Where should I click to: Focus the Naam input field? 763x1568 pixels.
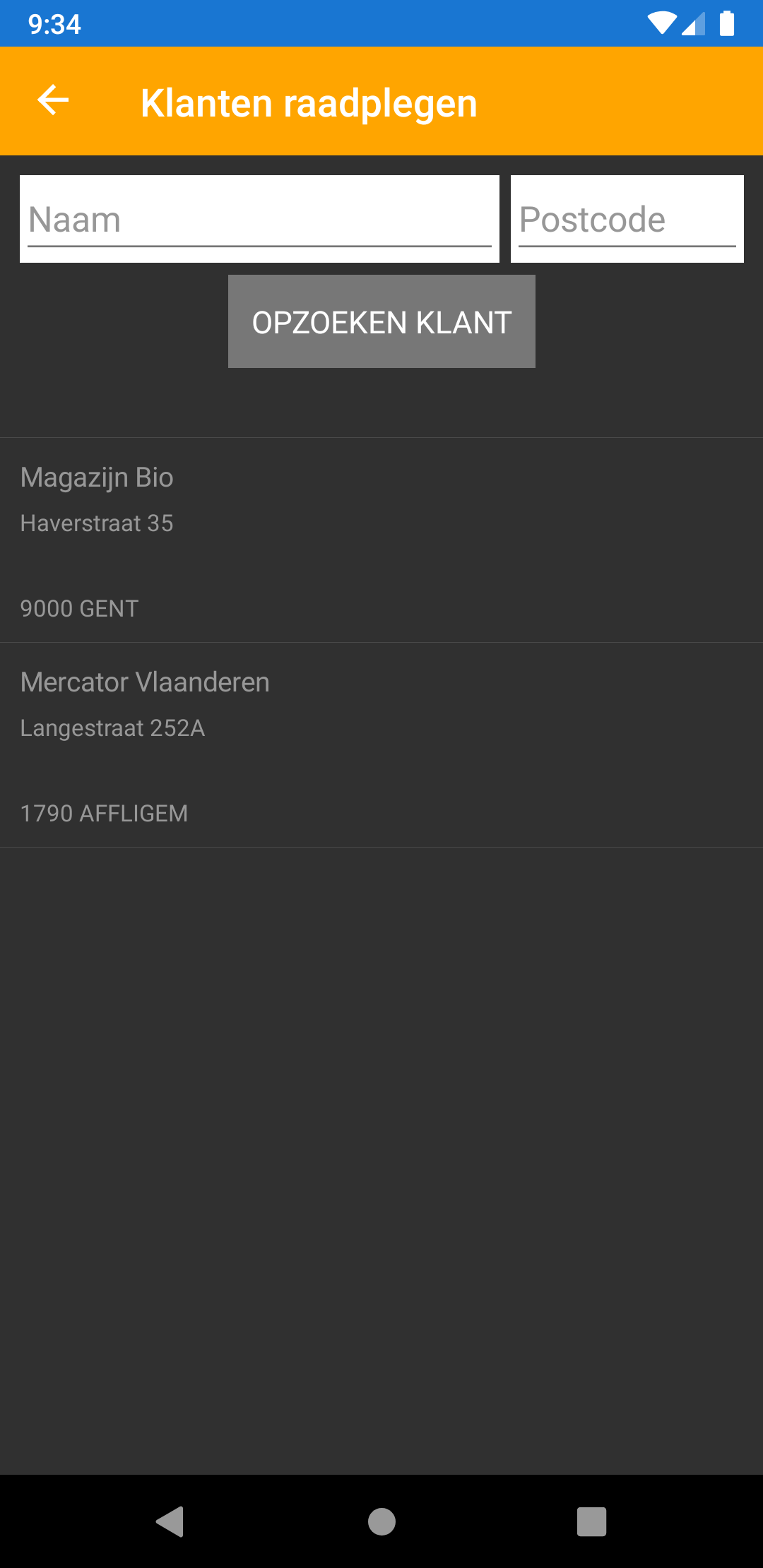[259, 219]
